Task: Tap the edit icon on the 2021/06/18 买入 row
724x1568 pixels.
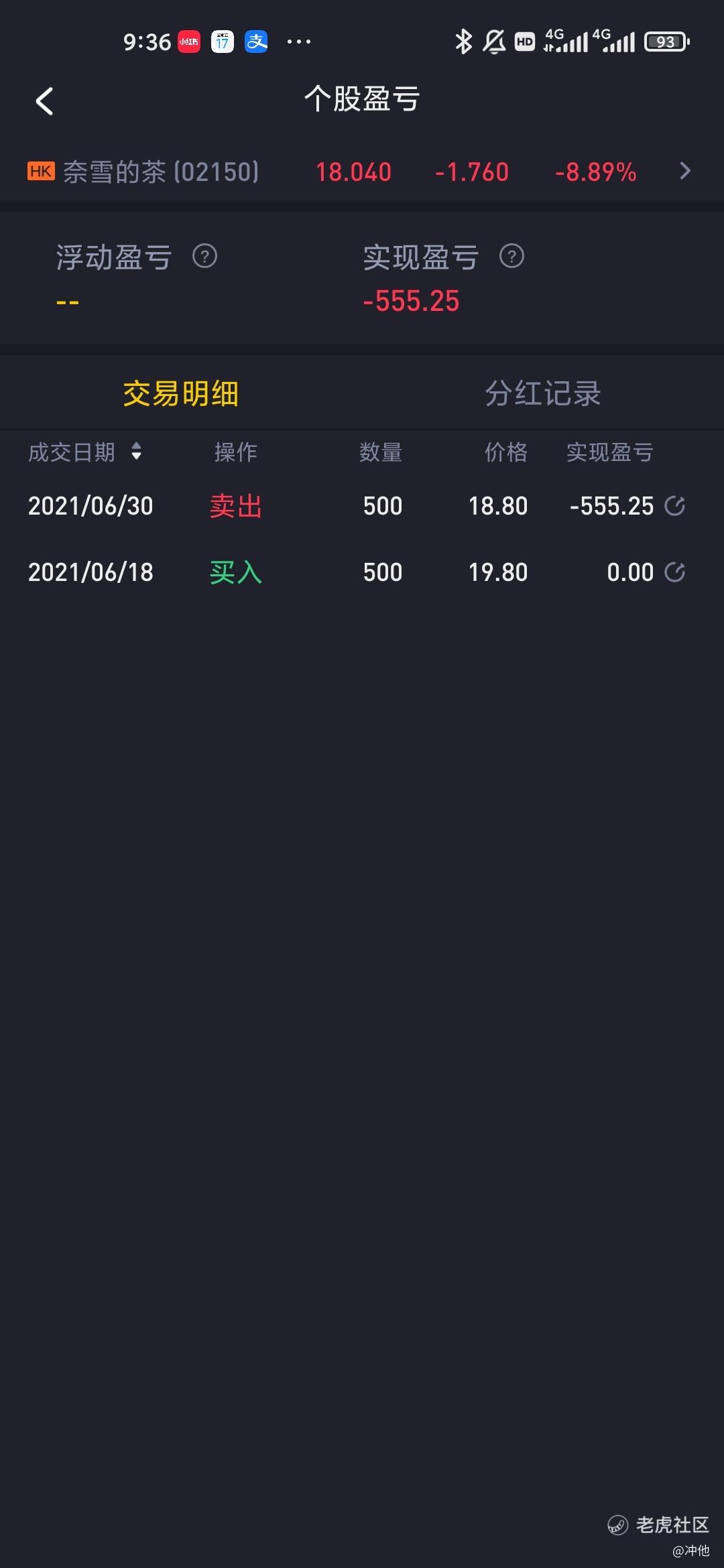Action: pos(674,572)
